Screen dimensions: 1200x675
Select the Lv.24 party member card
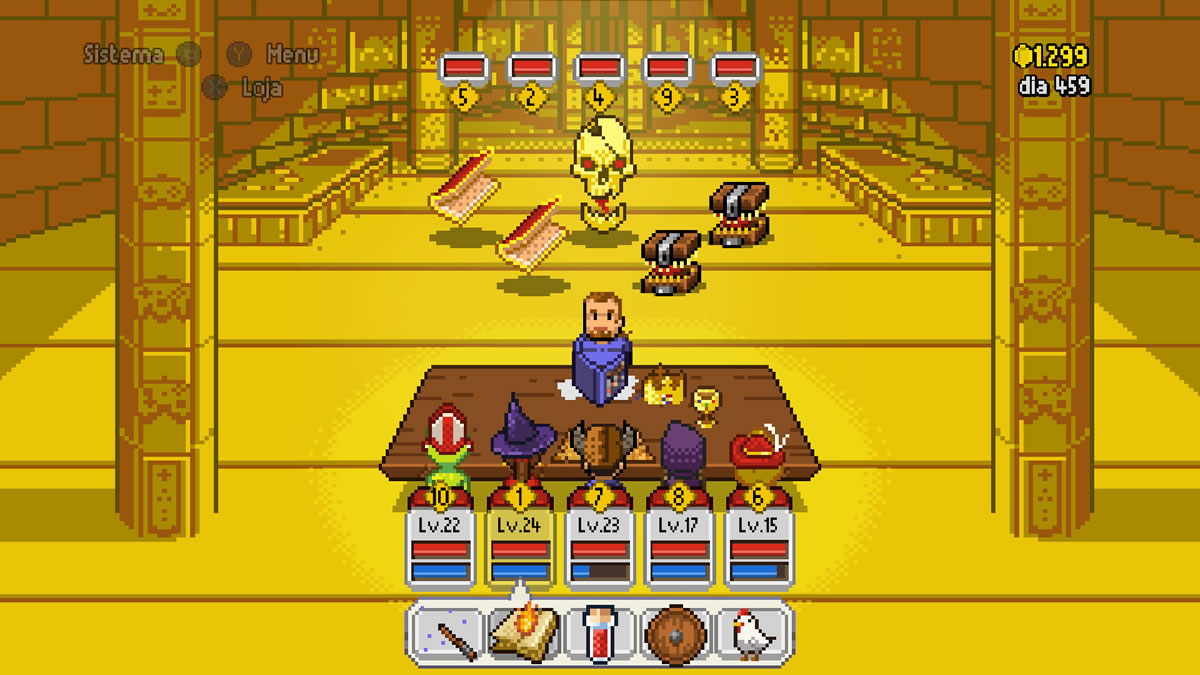coord(520,546)
